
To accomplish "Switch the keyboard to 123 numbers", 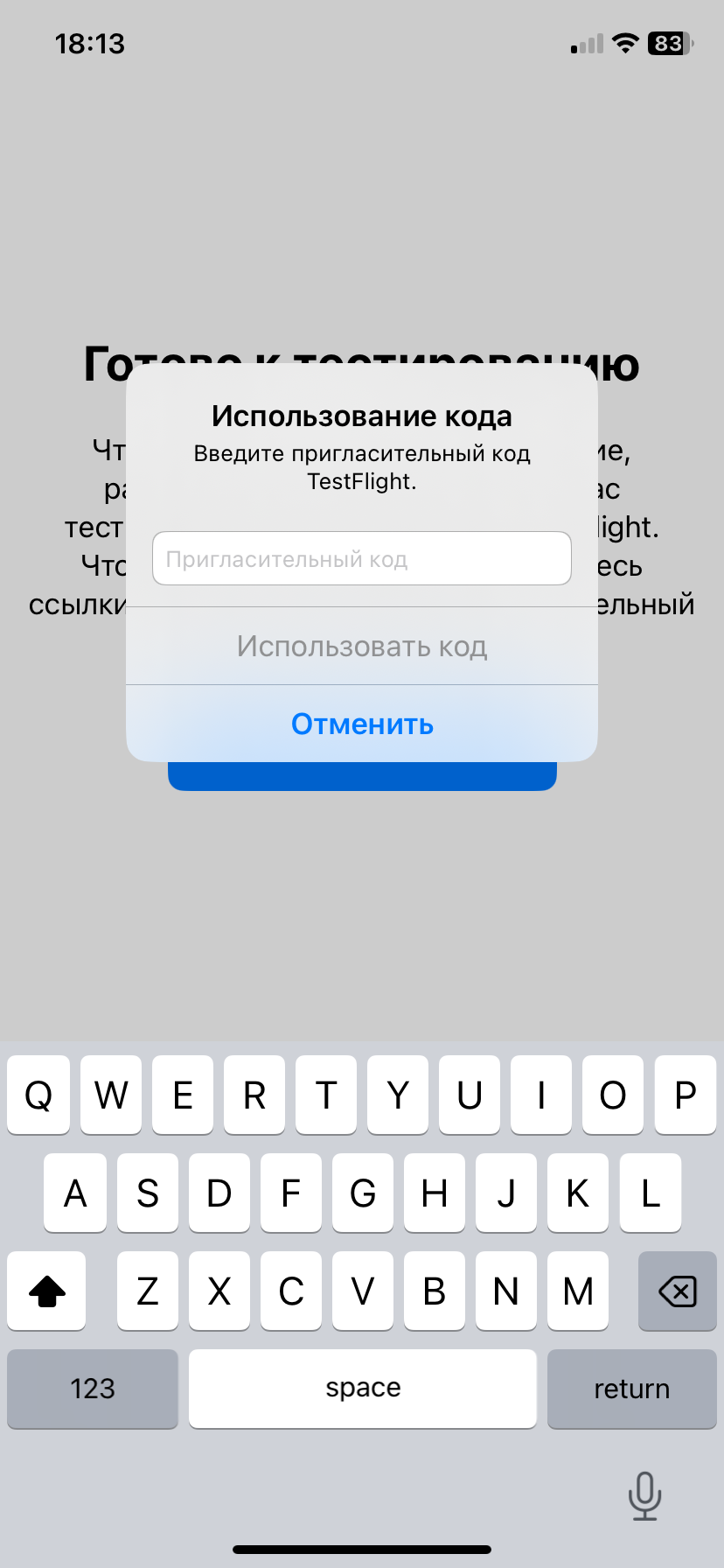I will pos(93,1389).
